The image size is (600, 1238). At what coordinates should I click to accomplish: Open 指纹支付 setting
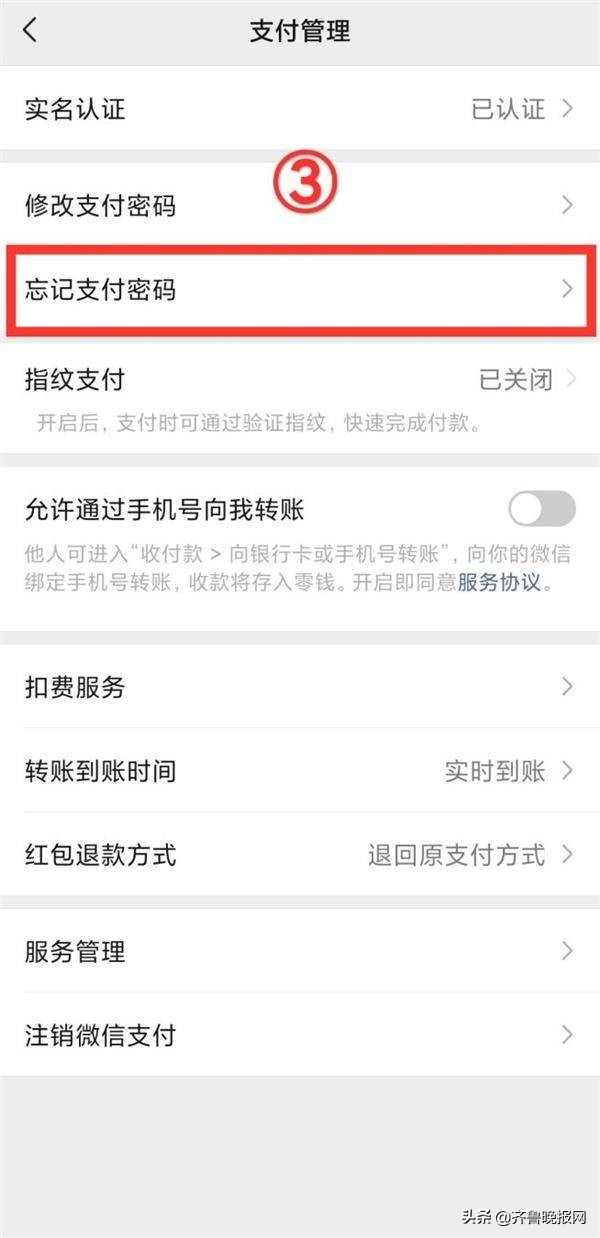tap(300, 381)
